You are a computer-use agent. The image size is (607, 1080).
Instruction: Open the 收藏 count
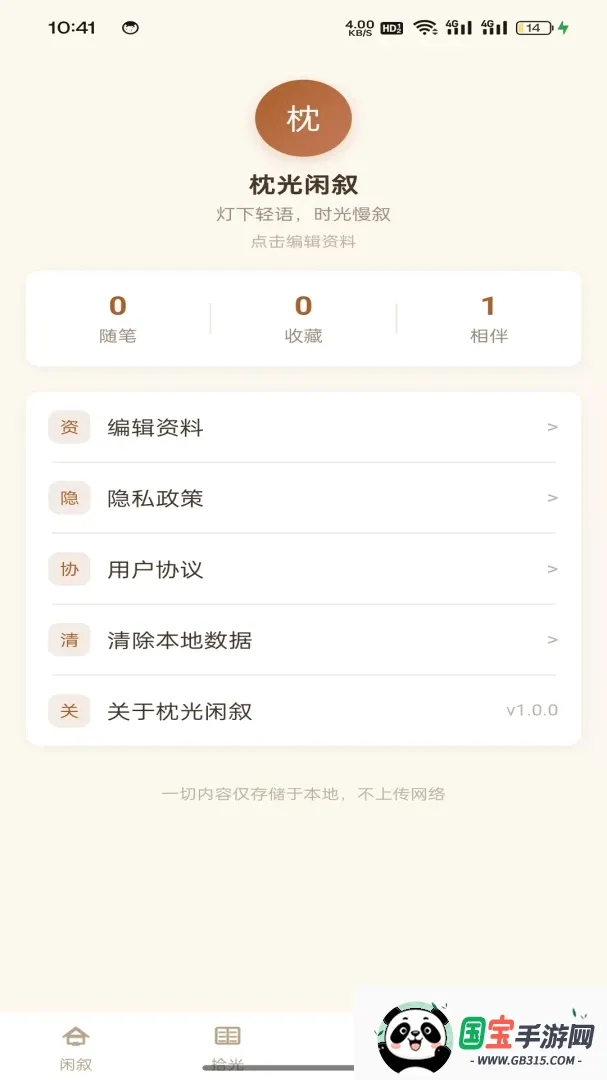click(x=303, y=318)
